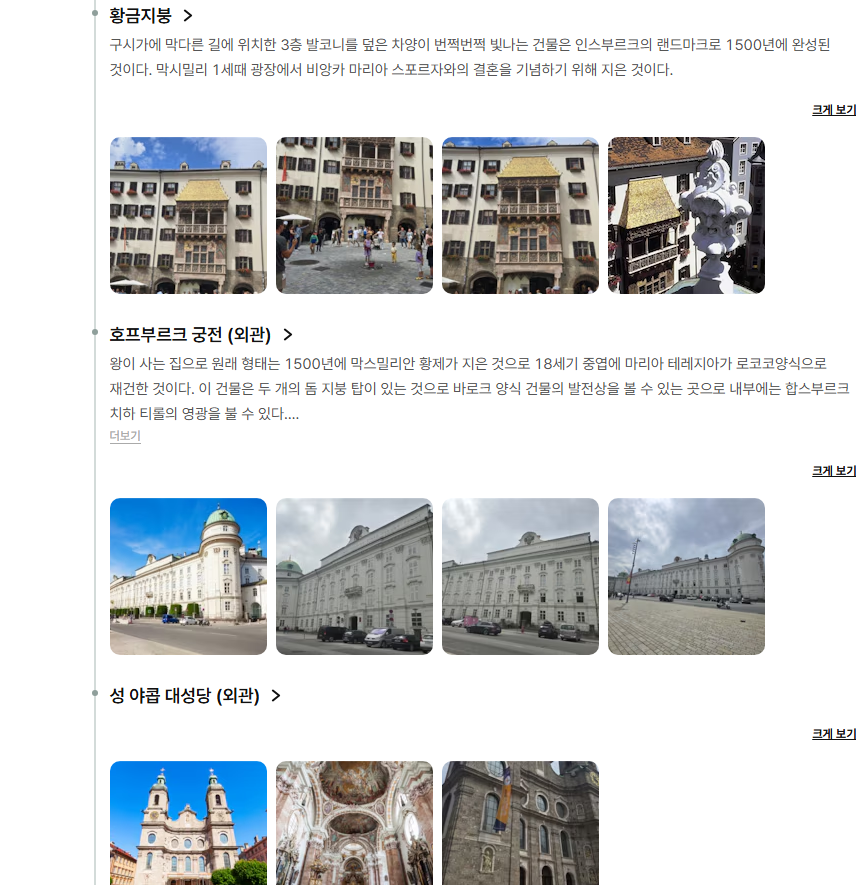856x885 pixels.
Task: Tap 크게 보기 for 황금지붕 photos
Action: [833, 110]
